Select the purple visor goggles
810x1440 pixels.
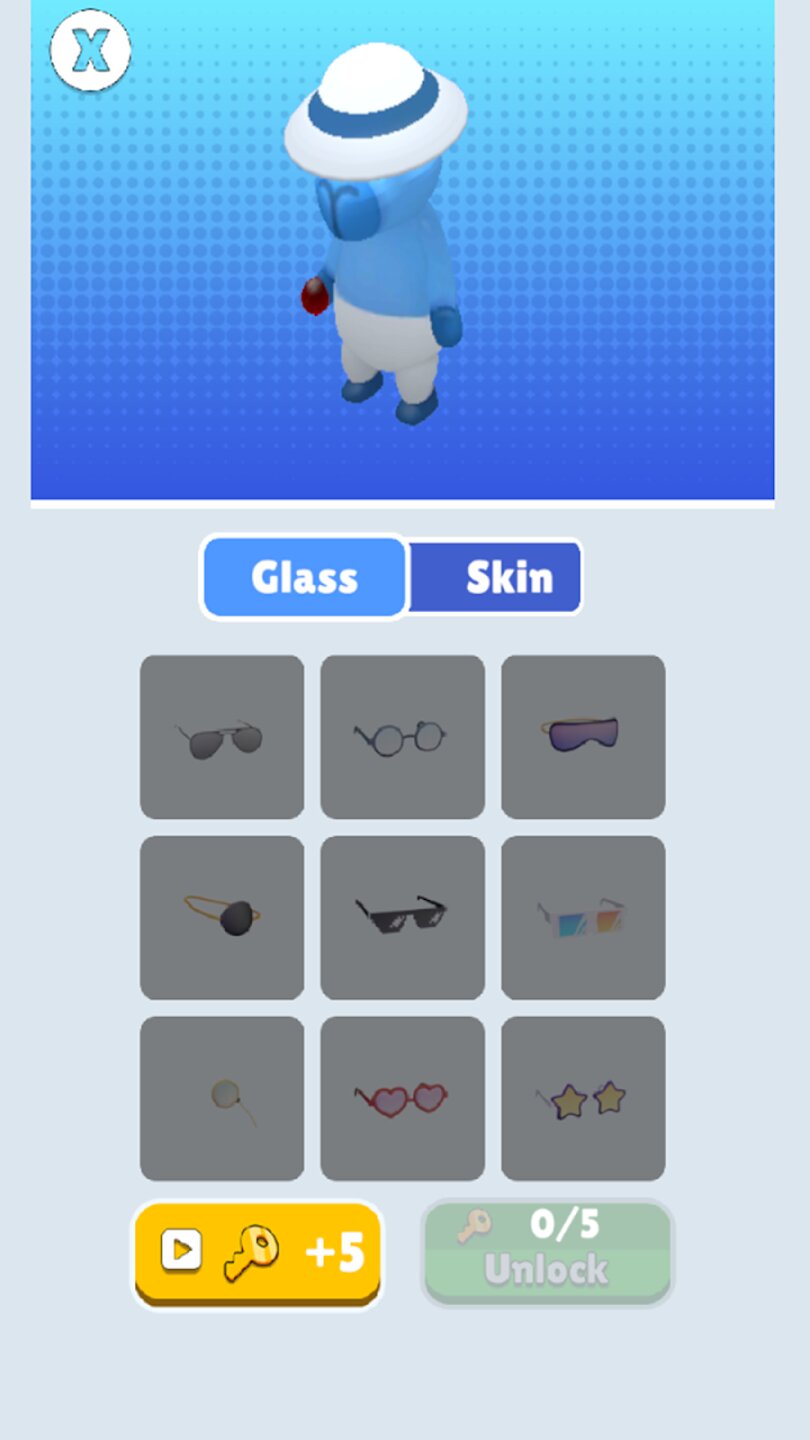pos(583,738)
